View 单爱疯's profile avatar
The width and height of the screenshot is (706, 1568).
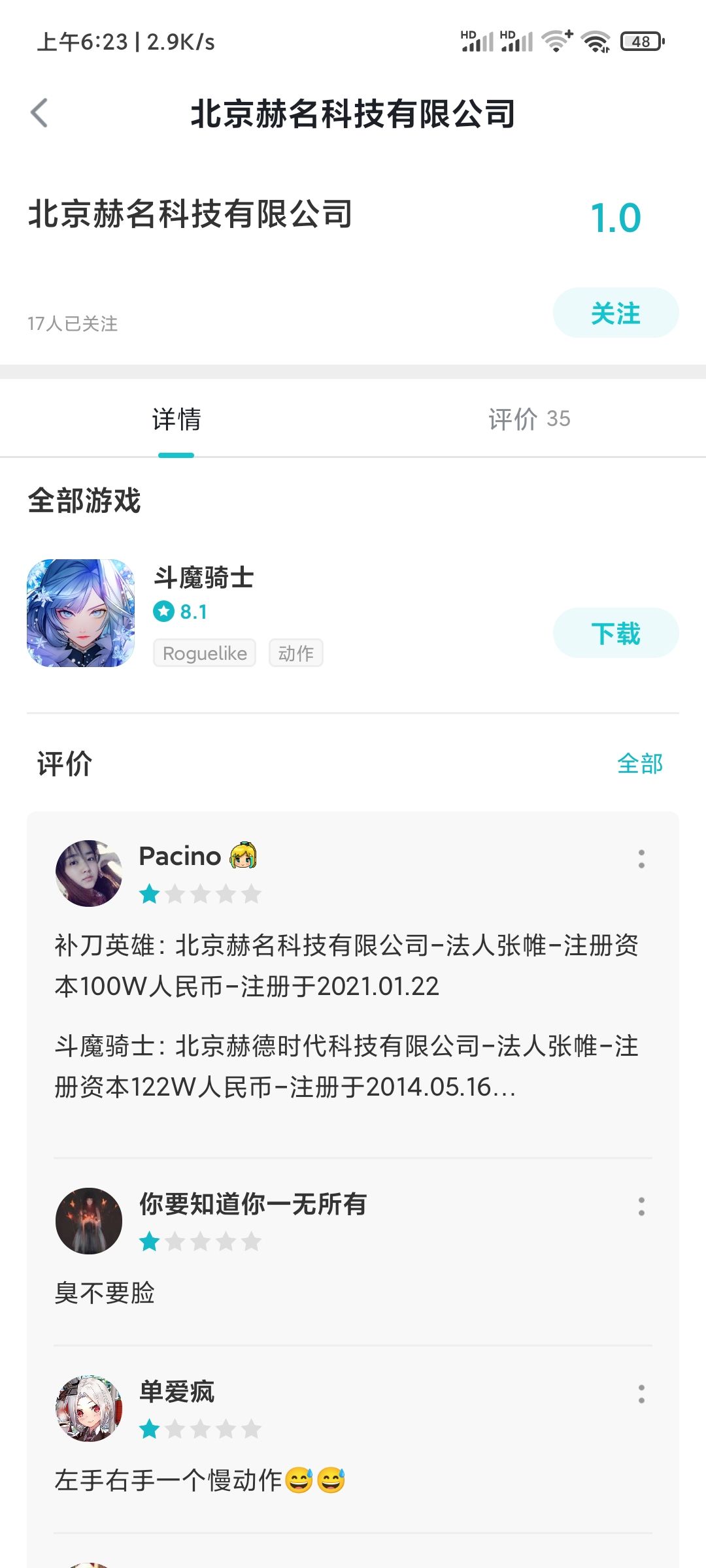[x=89, y=1409]
